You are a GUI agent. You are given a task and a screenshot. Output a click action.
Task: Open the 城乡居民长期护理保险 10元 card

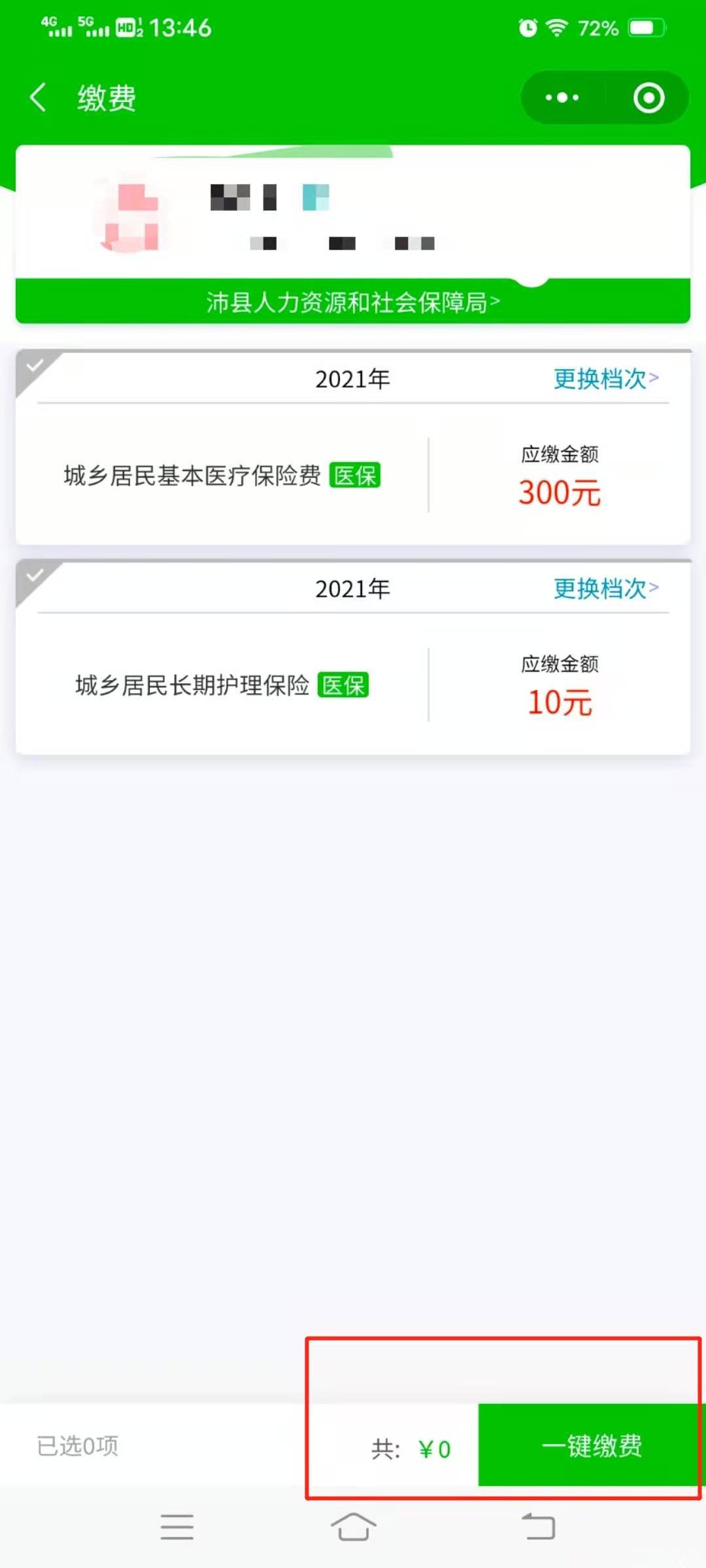(x=353, y=685)
